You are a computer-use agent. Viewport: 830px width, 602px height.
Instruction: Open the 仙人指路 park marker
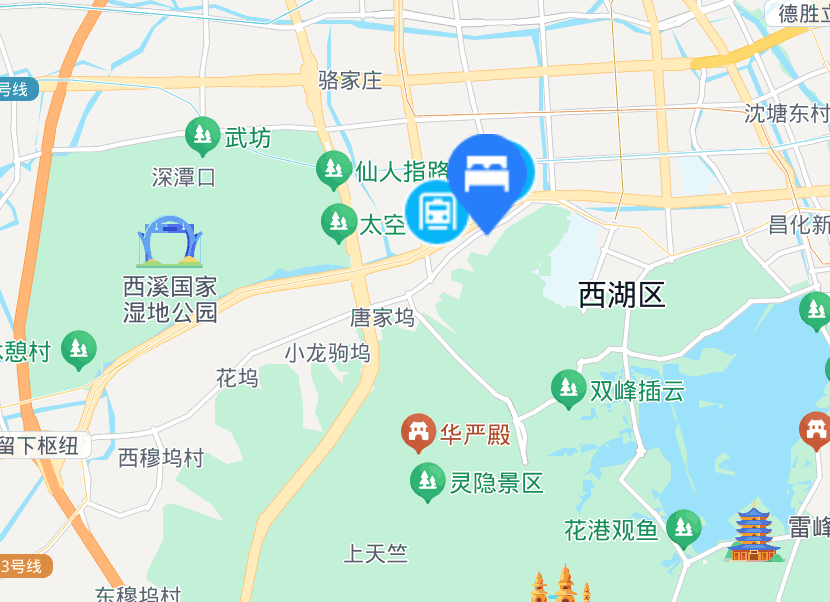pos(333,170)
